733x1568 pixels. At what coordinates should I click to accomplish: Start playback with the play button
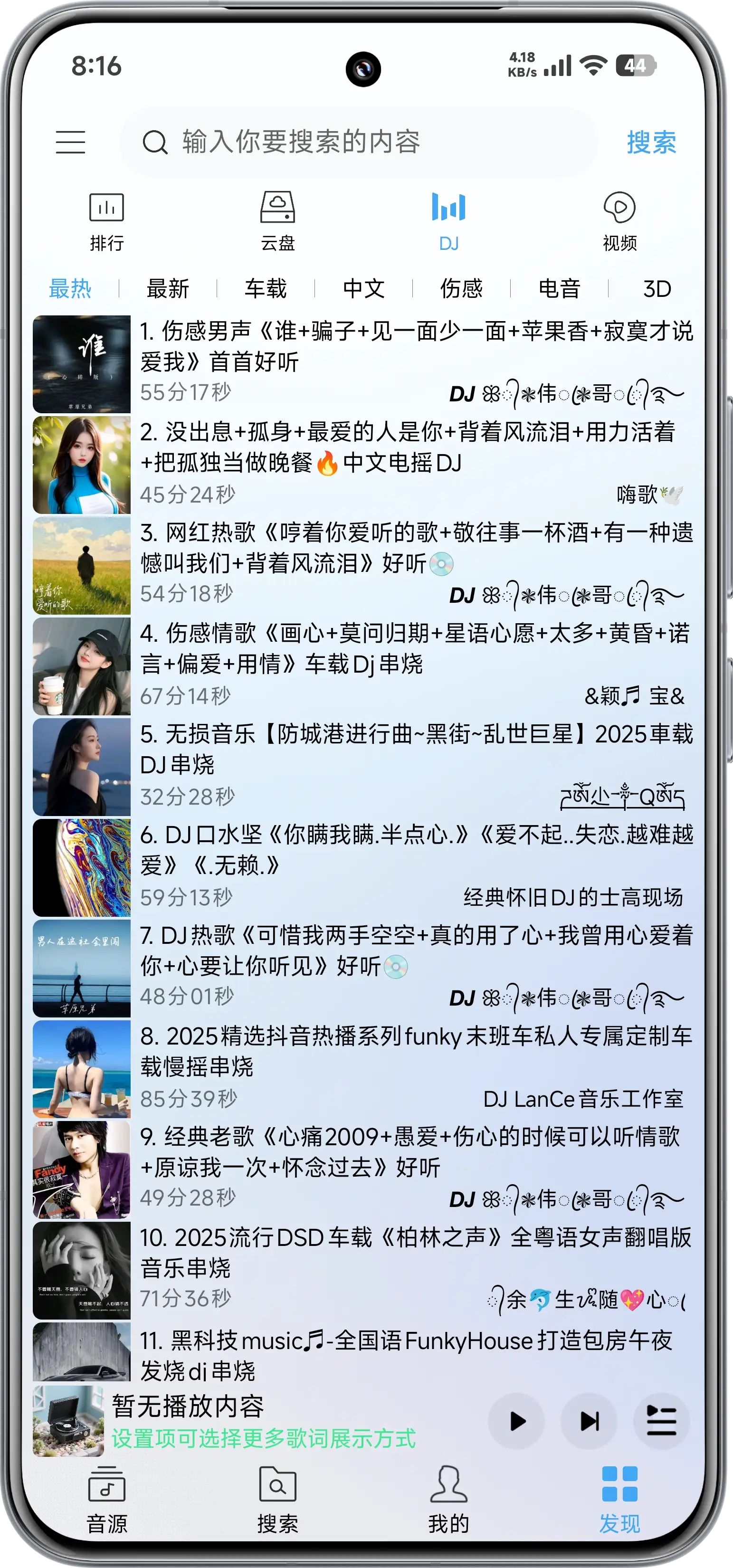coord(516,1421)
